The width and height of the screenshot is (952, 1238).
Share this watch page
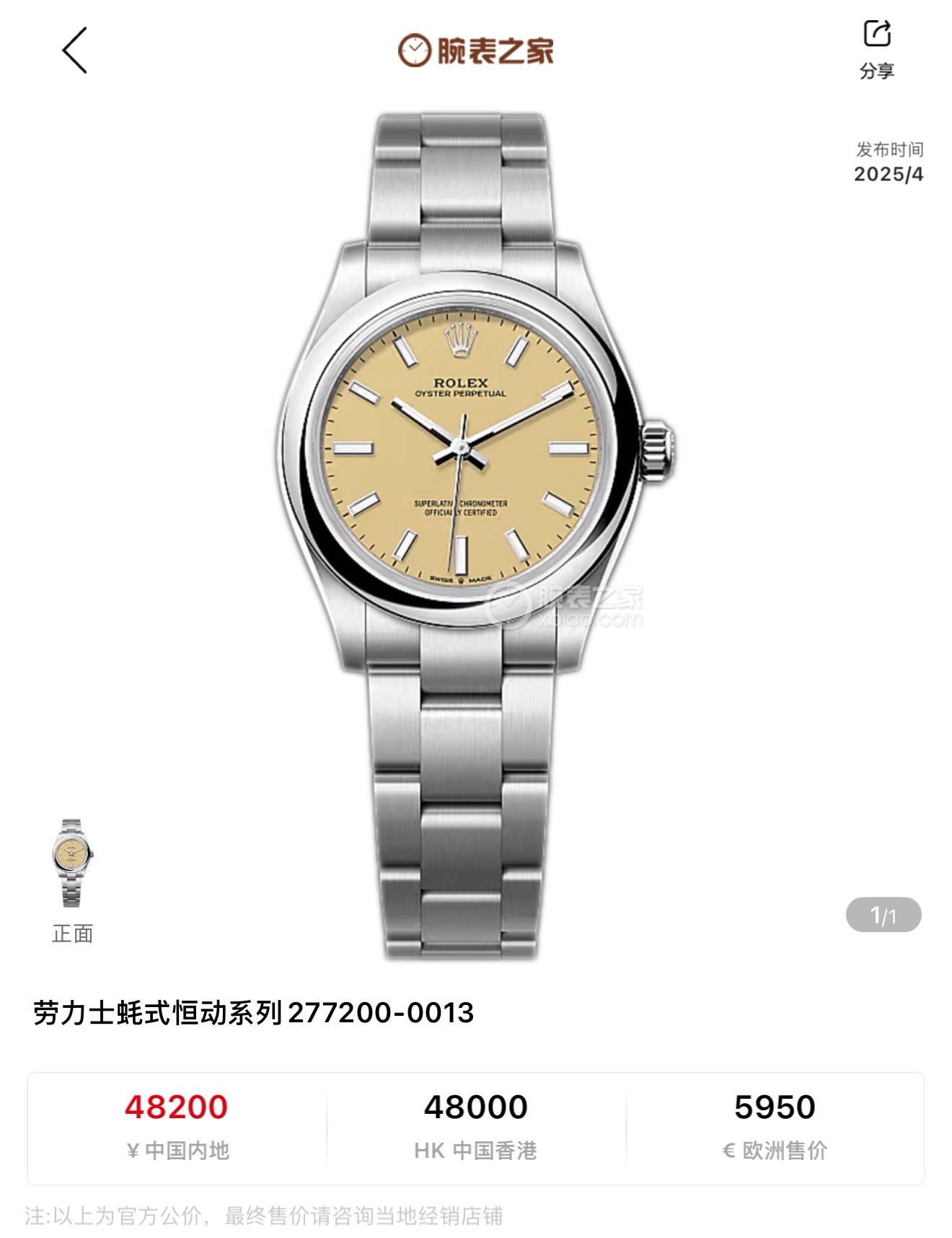876,47
